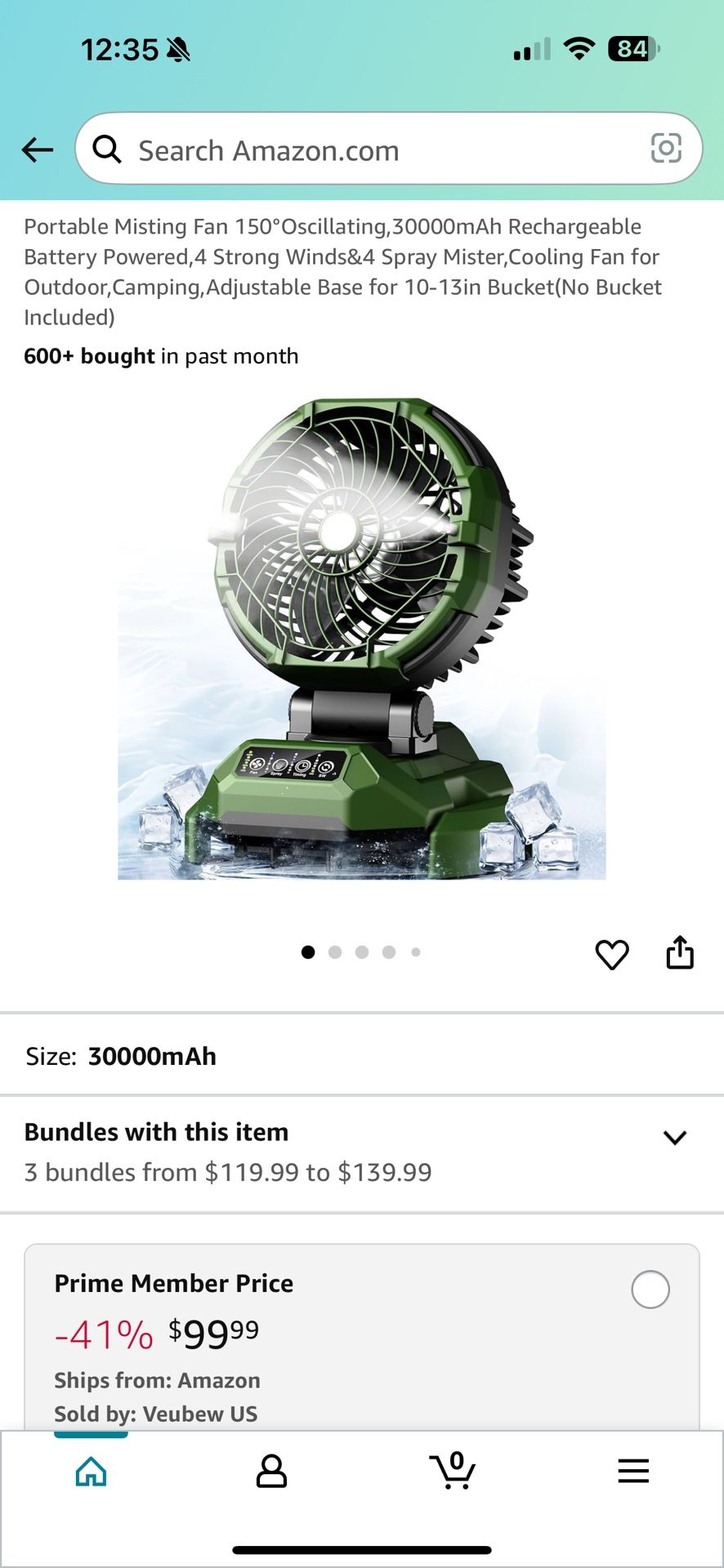Expand Bundles with this item
The height and width of the screenshot is (1568, 724).
674,1138
